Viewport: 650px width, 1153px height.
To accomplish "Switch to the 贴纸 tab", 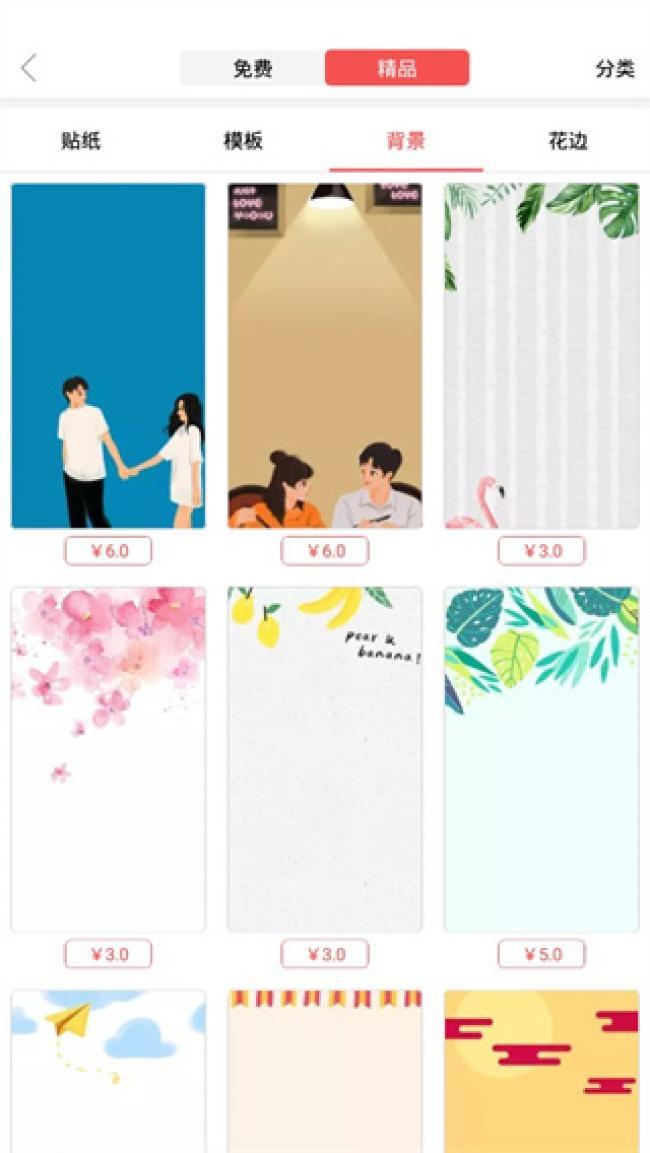I will [x=81, y=141].
